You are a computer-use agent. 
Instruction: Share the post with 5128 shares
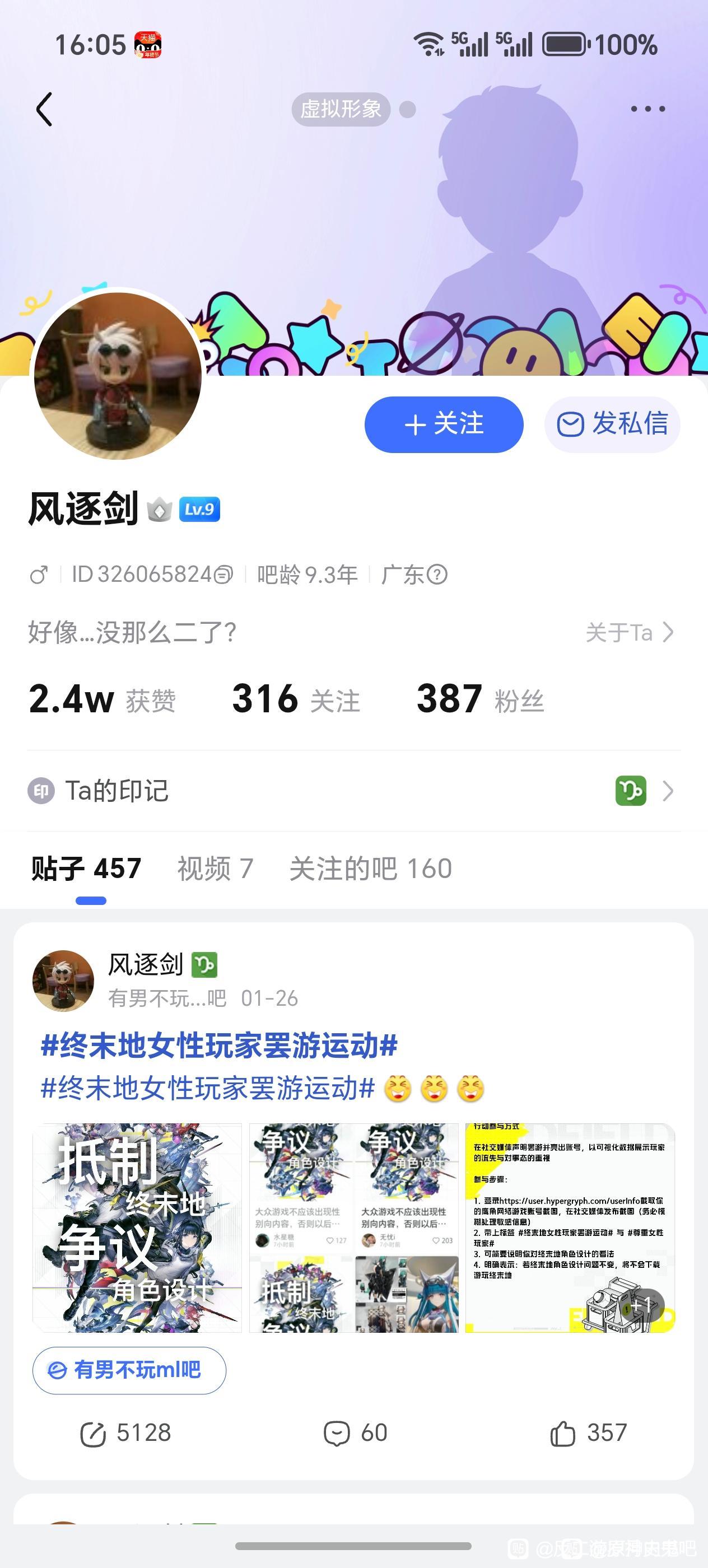click(125, 1434)
